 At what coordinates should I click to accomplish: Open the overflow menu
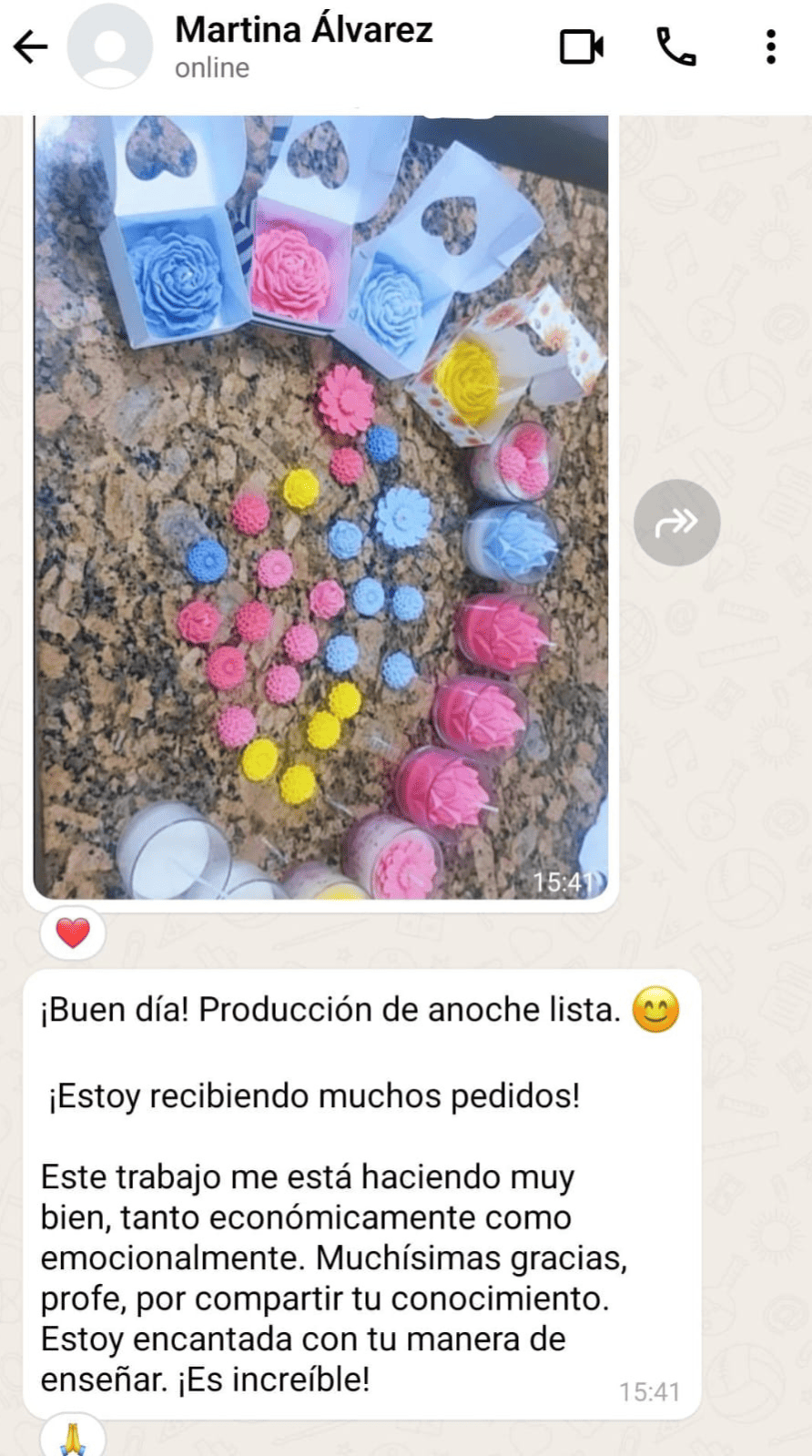(x=770, y=46)
